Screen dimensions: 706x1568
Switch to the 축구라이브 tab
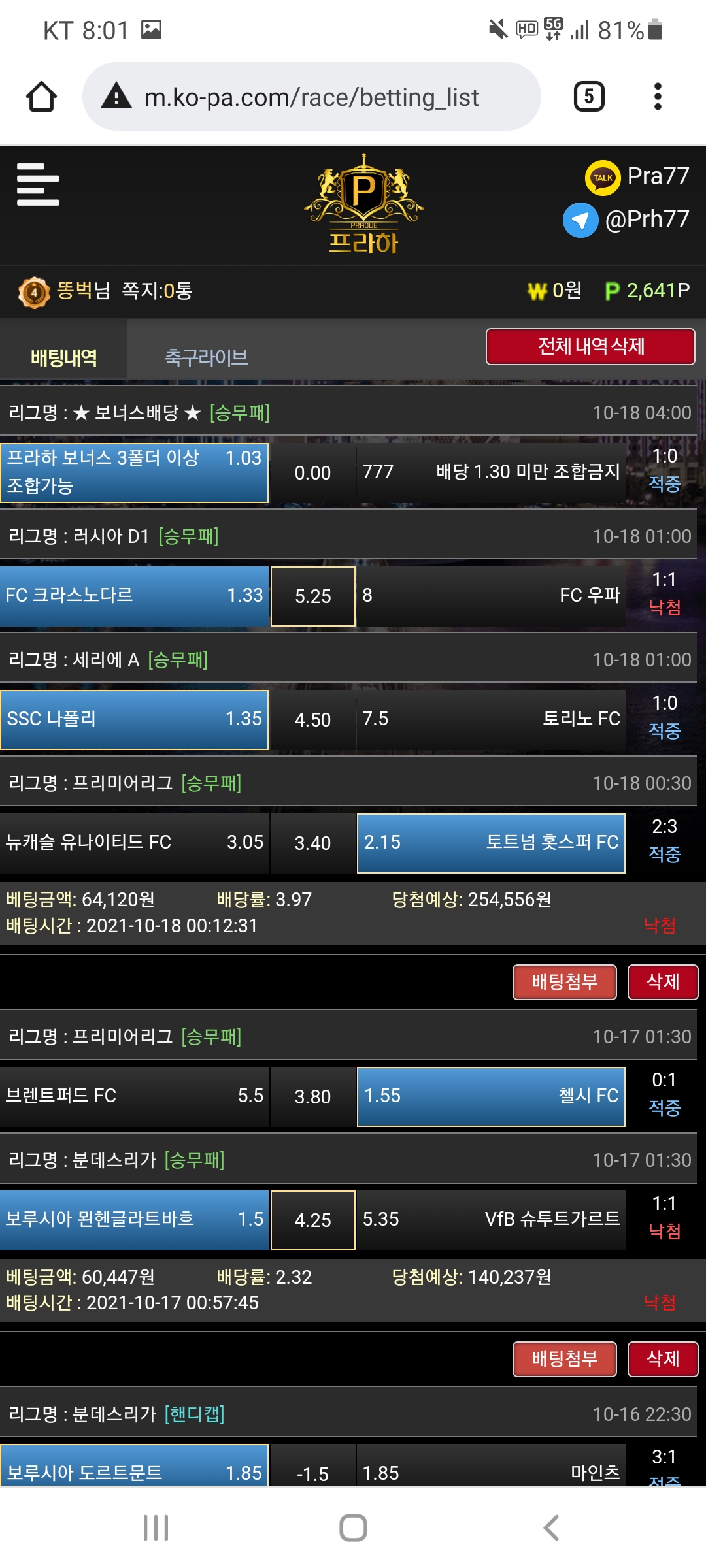[x=206, y=357]
